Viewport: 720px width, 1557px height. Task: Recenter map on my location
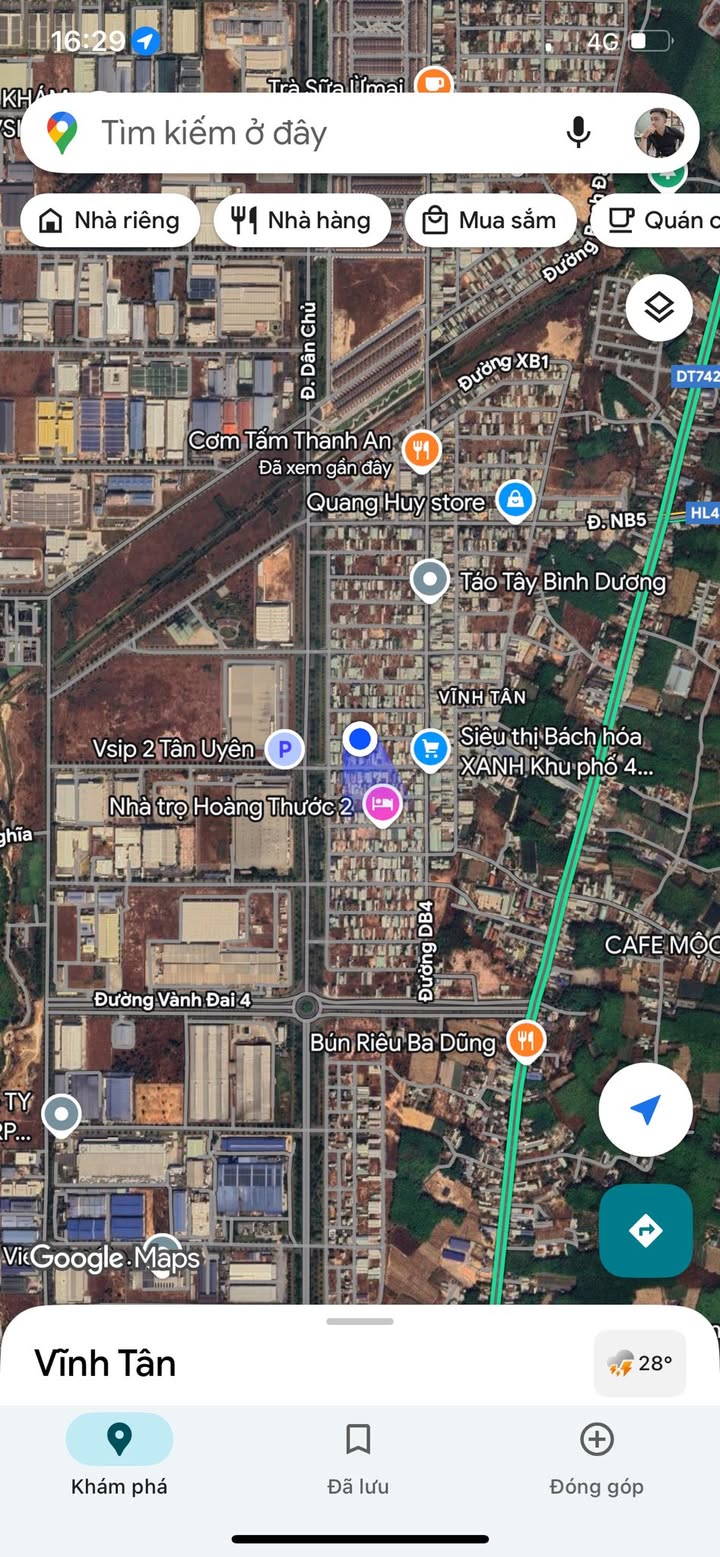click(x=645, y=1109)
